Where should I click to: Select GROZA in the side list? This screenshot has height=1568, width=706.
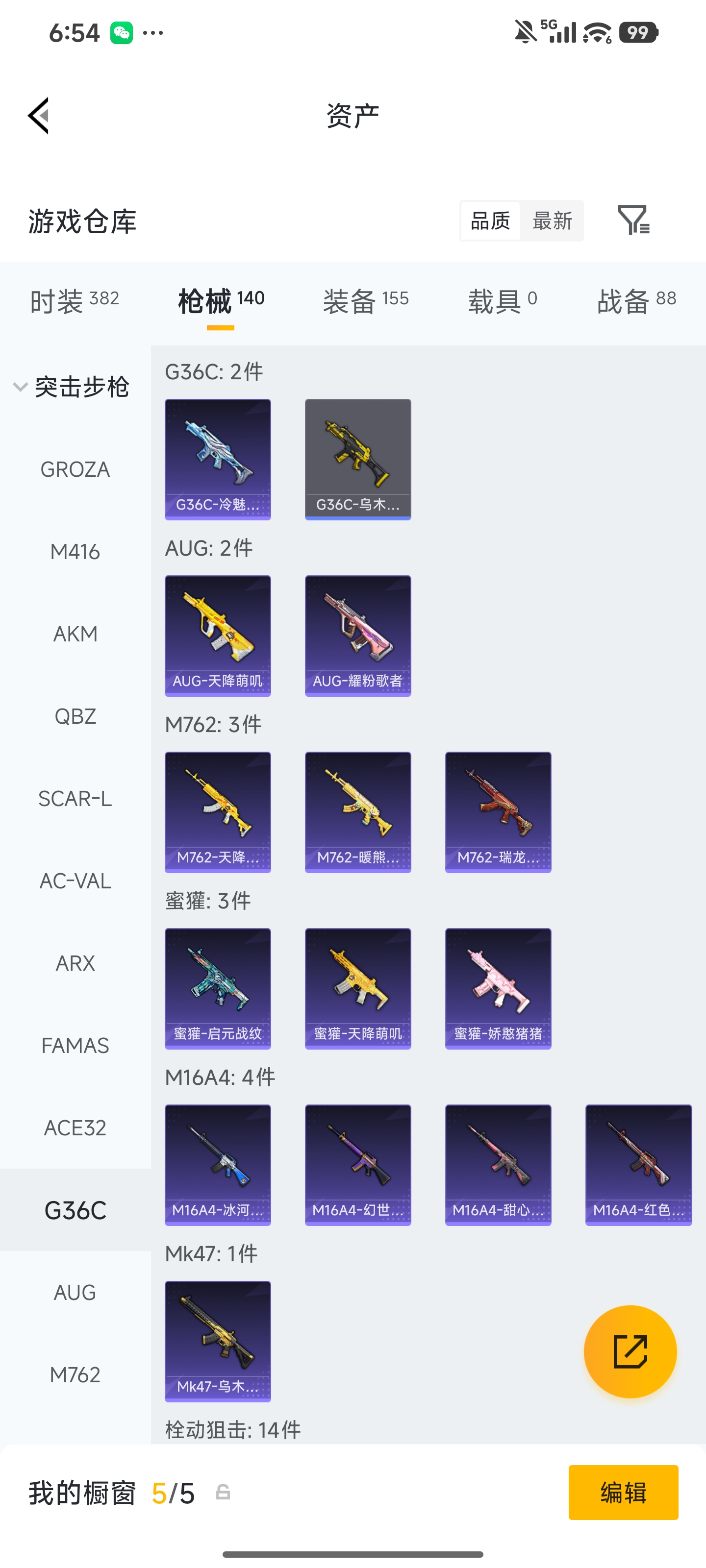point(75,469)
